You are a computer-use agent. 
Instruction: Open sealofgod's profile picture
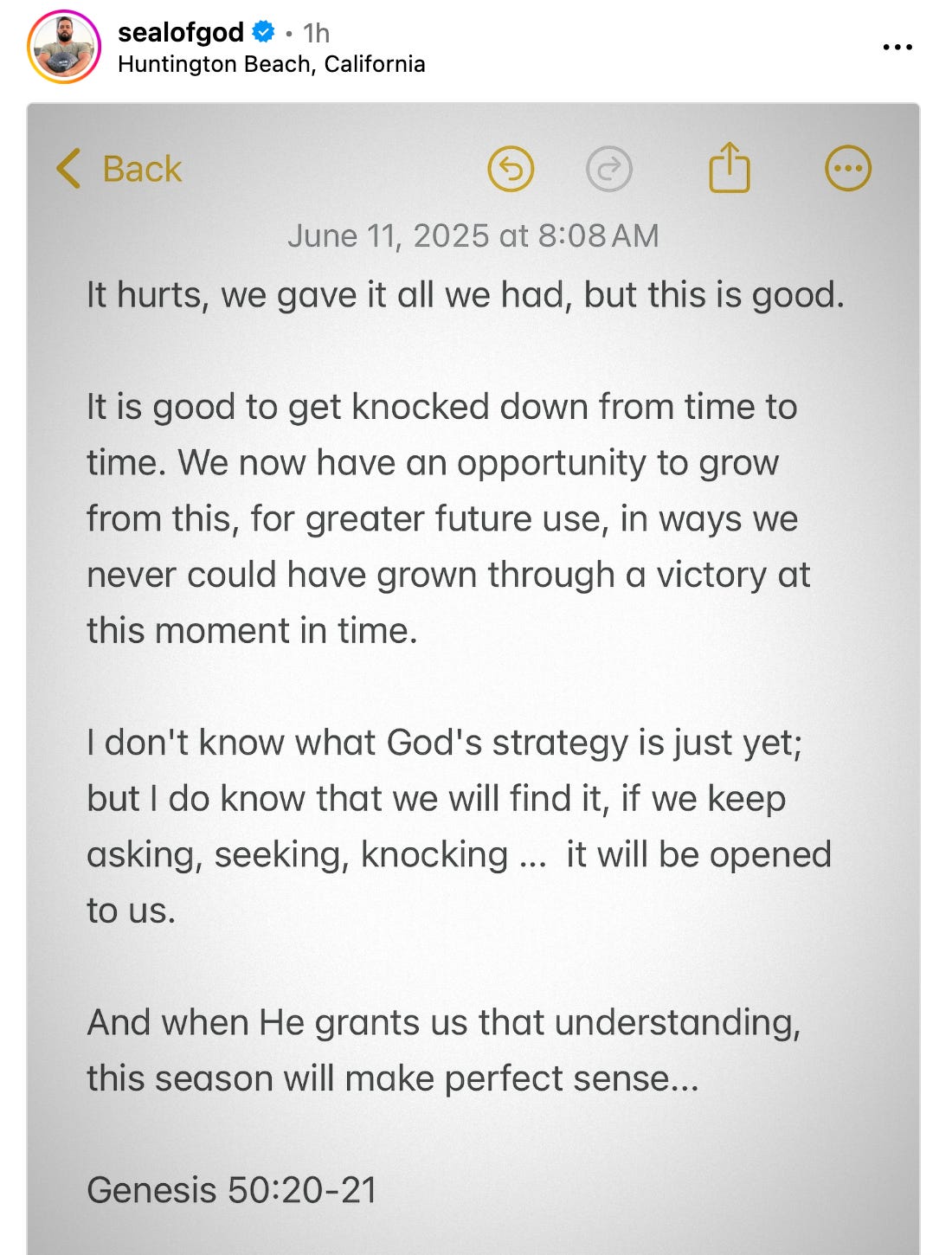point(64,47)
